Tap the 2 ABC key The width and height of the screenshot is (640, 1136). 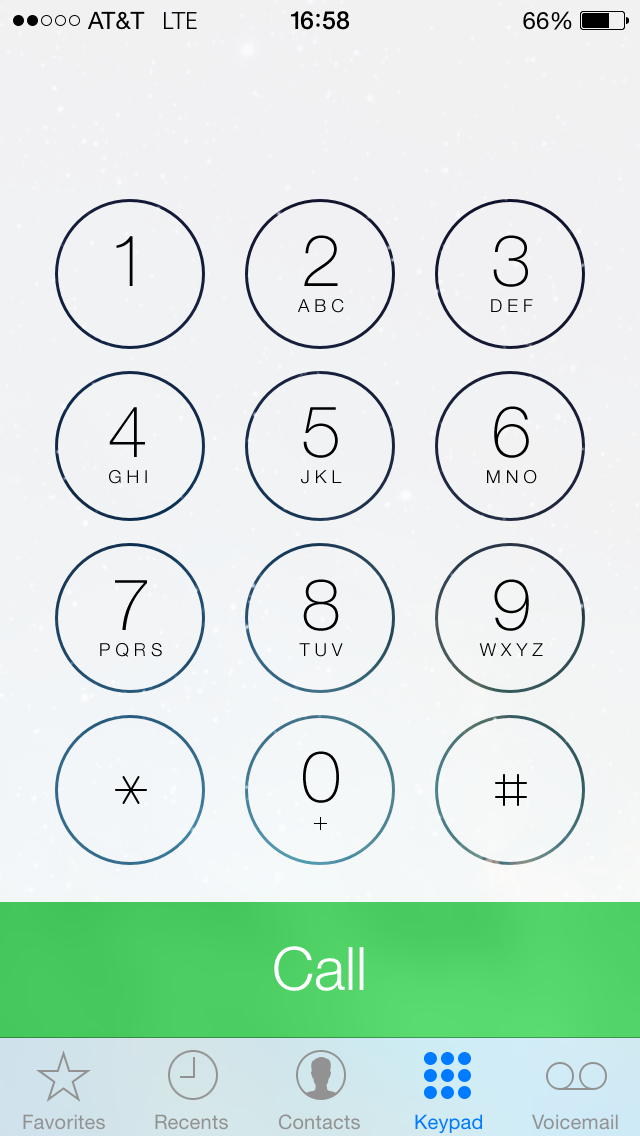point(320,274)
